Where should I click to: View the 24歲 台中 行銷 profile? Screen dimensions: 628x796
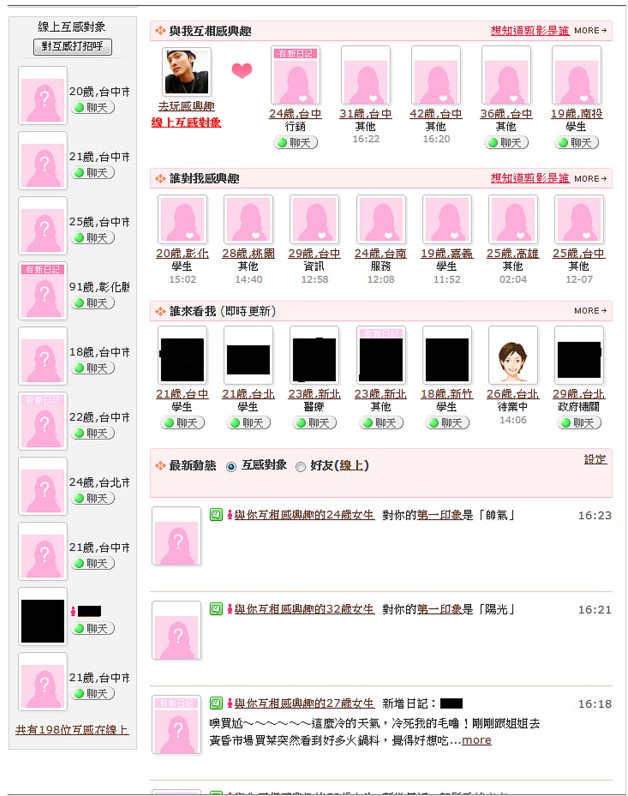[x=295, y=114]
